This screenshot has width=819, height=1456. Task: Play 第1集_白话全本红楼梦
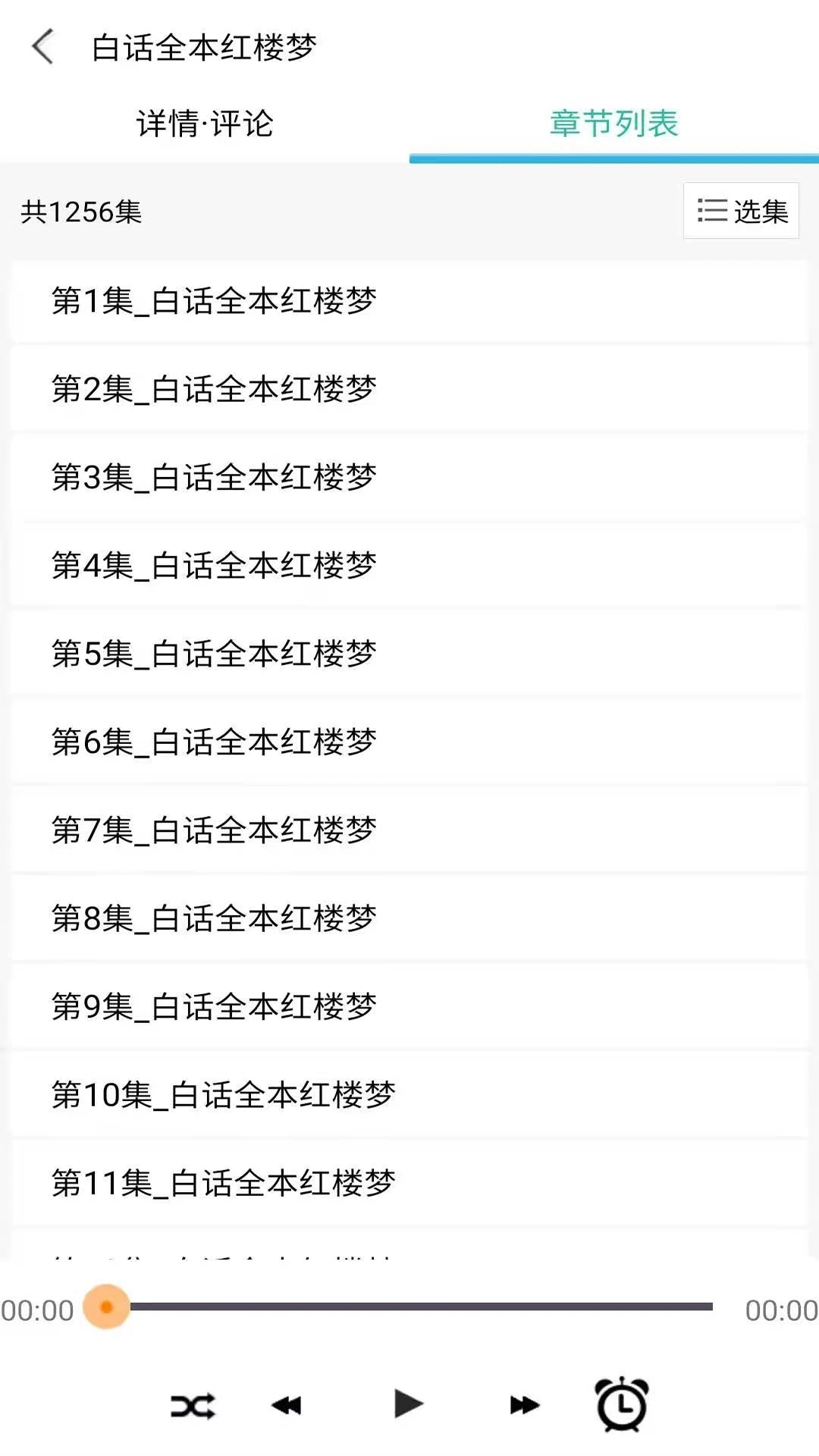(409, 301)
